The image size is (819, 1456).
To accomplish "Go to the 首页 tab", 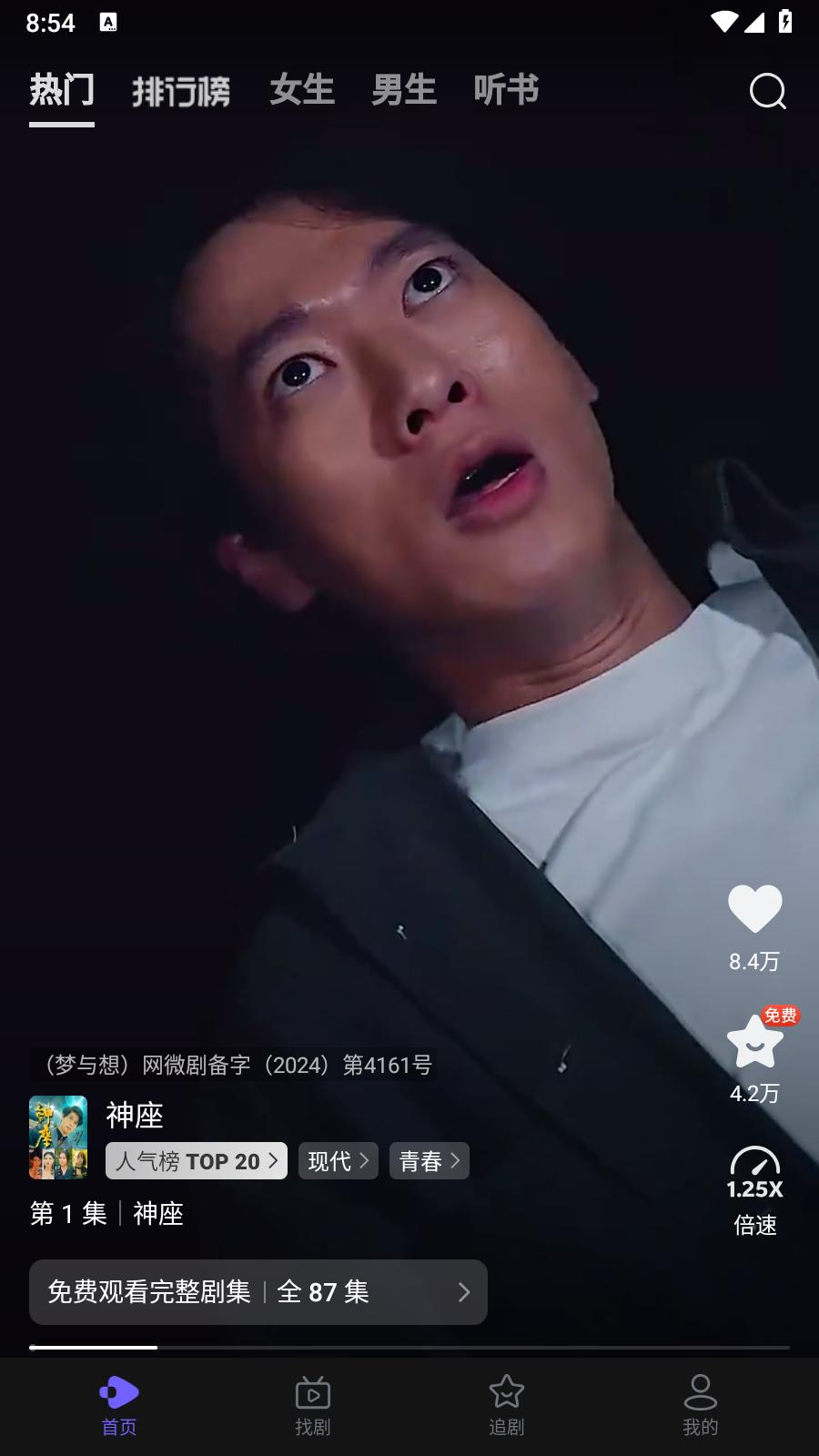I will pos(119,1407).
